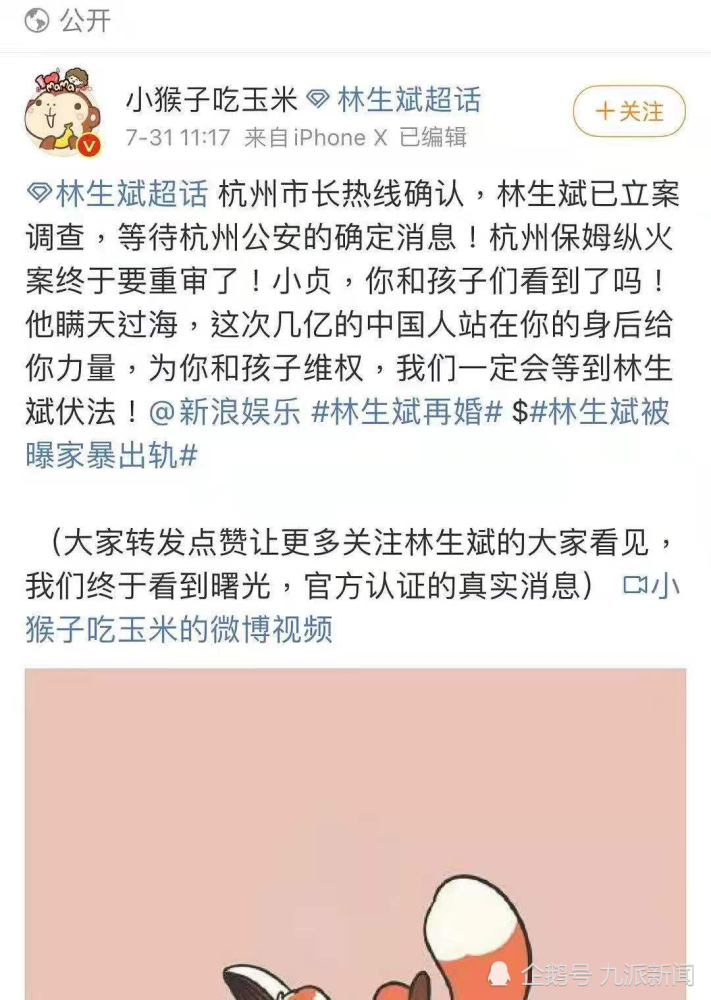Open the 小猴子吃玉米 username
Screen dimensions: 711x1000
[212, 99]
